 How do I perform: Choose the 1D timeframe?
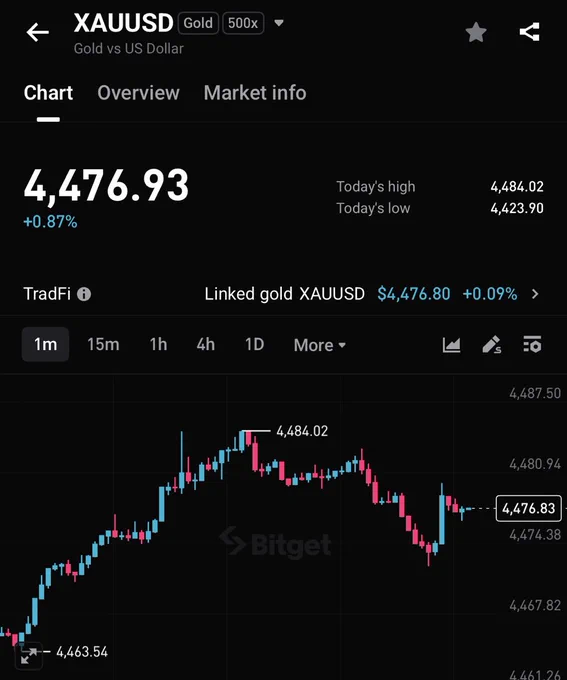pyautogui.click(x=254, y=344)
